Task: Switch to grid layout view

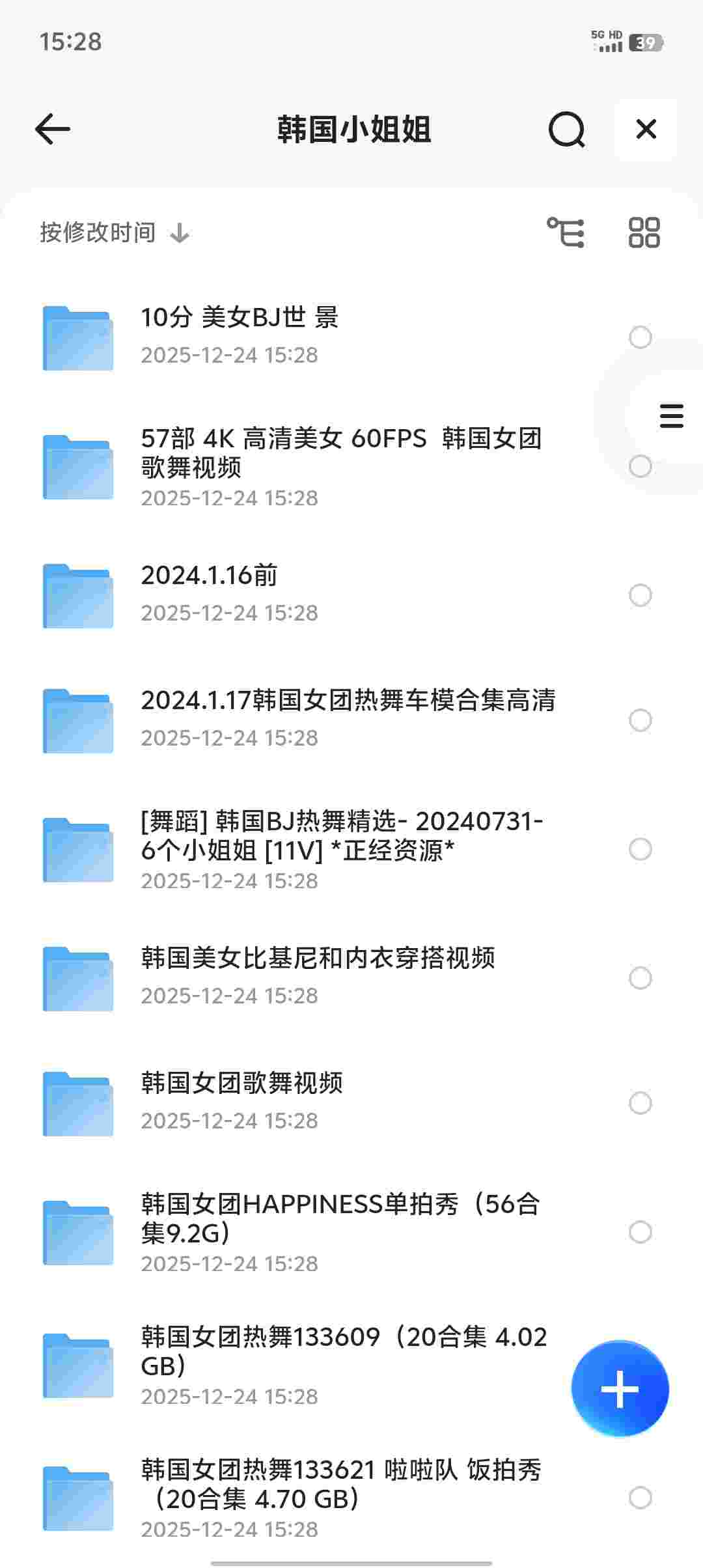Action: coord(644,232)
